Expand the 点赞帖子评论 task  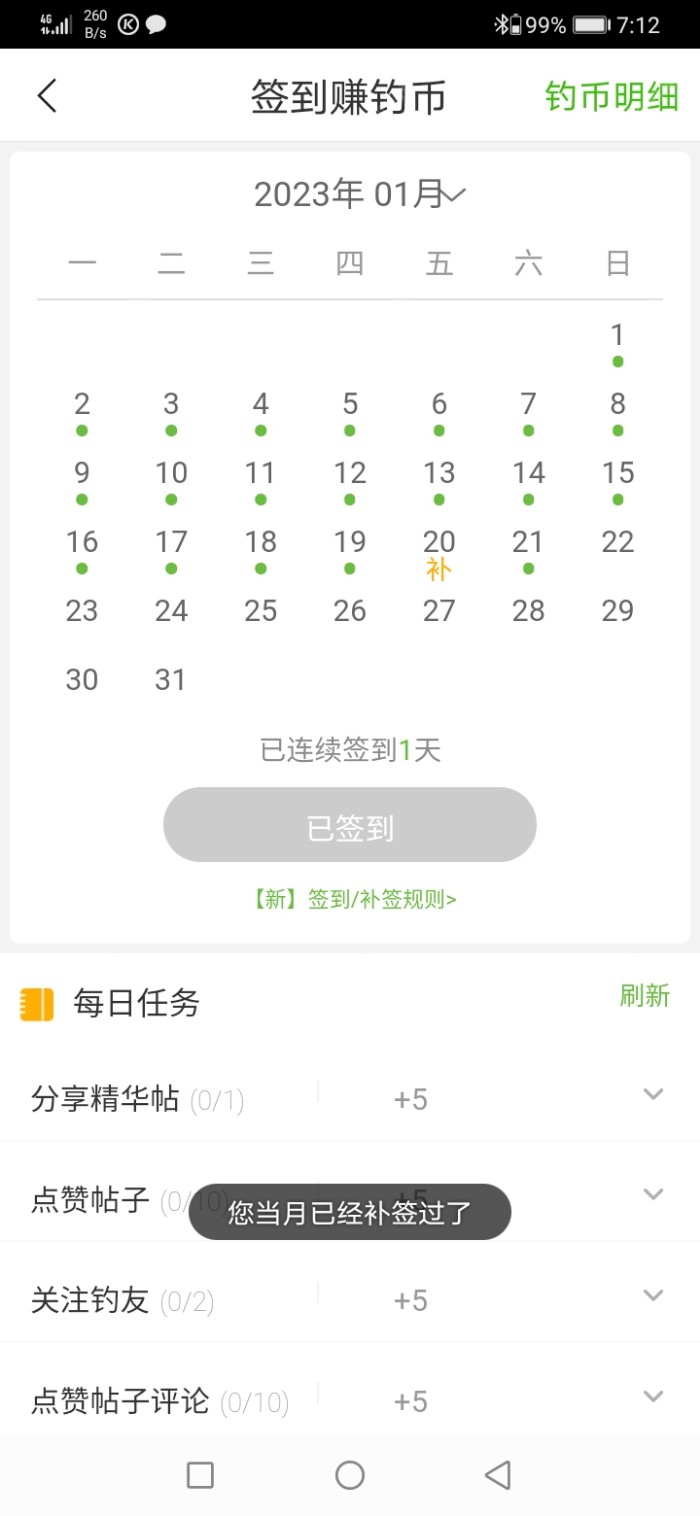click(653, 1397)
